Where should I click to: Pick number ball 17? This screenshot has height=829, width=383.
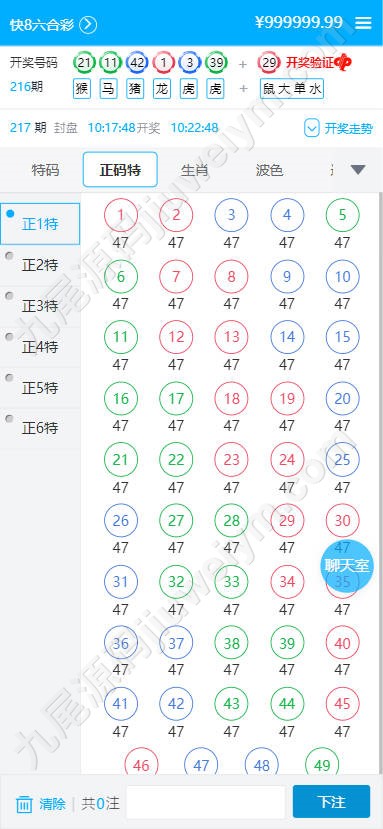[x=176, y=399]
